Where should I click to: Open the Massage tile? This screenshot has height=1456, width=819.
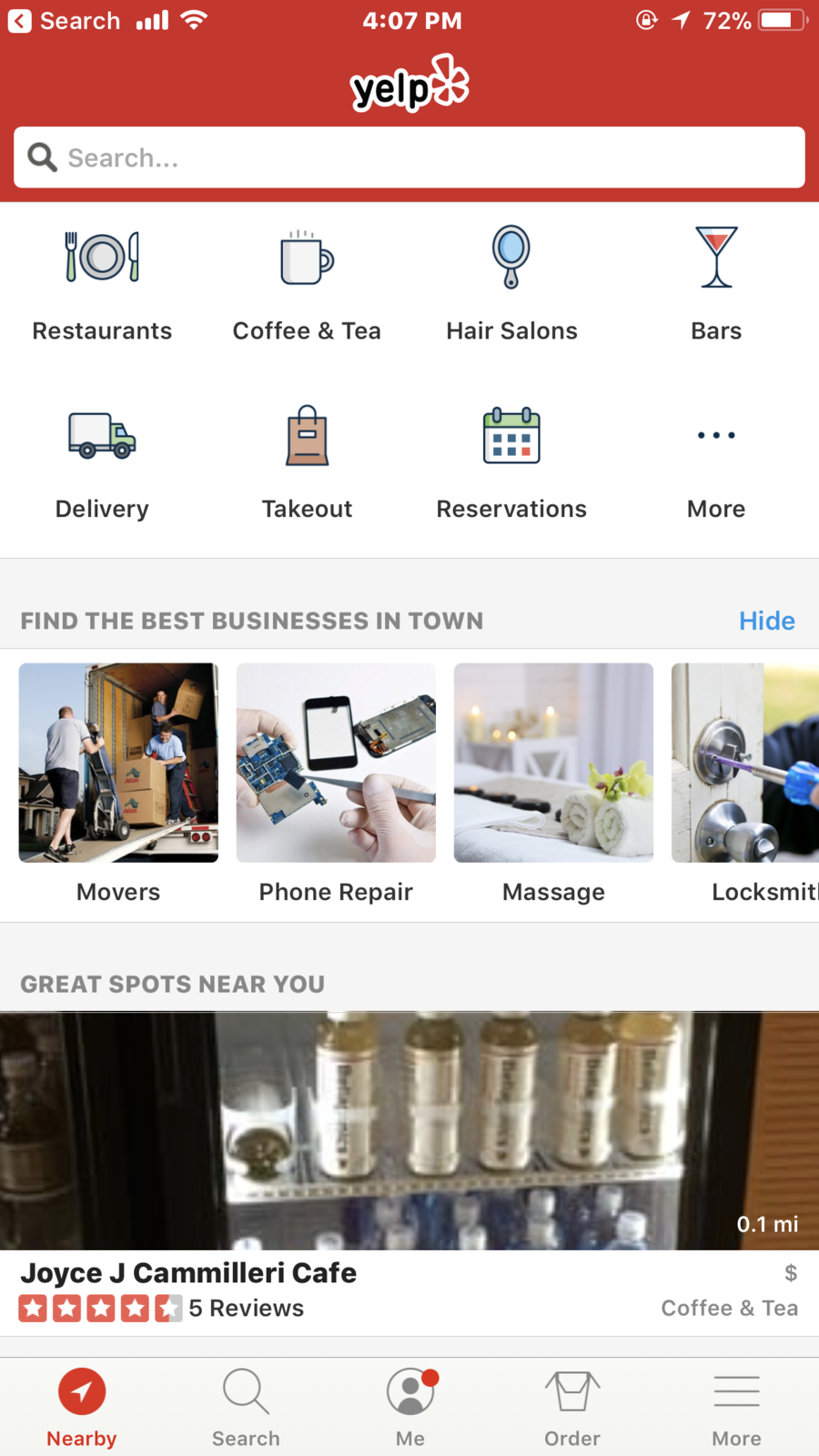(x=553, y=784)
